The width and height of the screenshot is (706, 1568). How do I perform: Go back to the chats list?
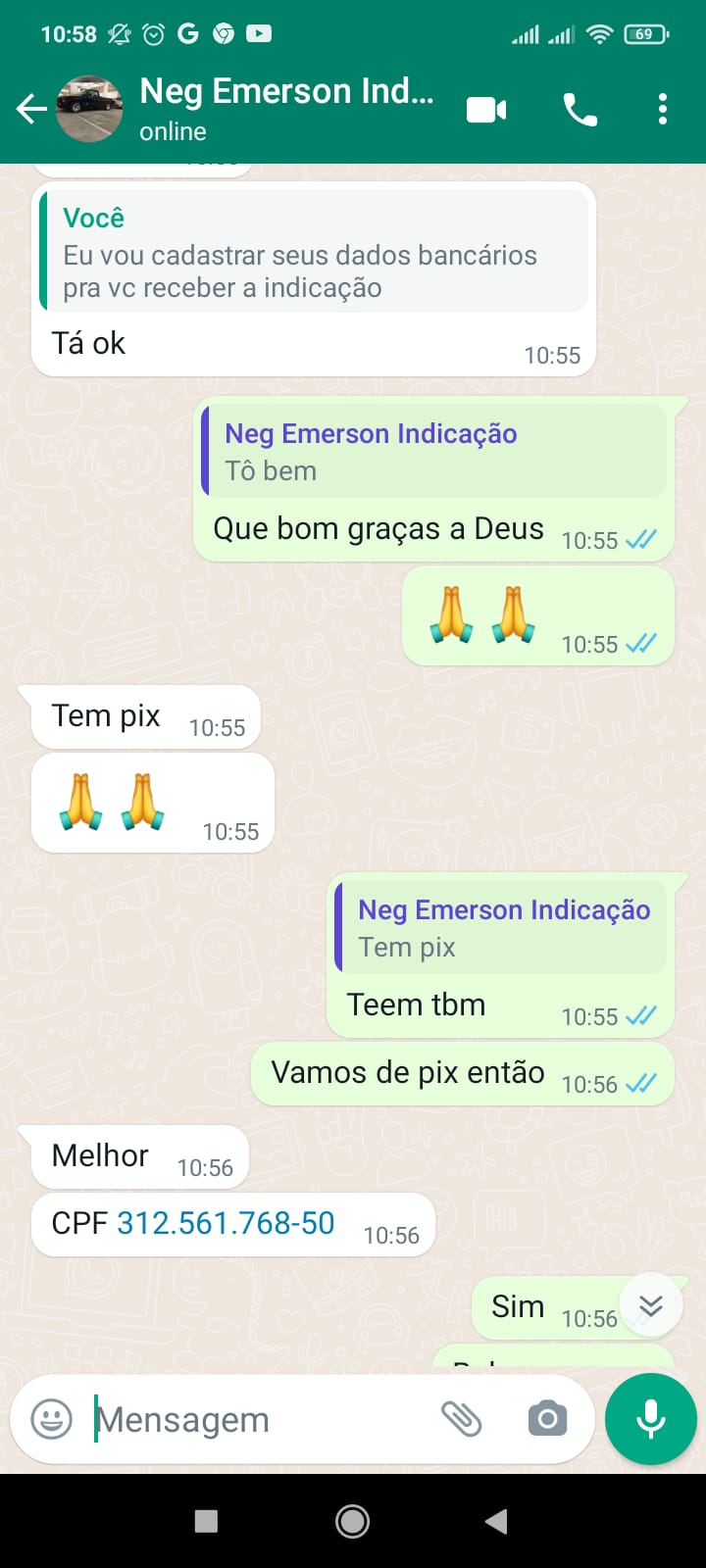click(x=31, y=109)
